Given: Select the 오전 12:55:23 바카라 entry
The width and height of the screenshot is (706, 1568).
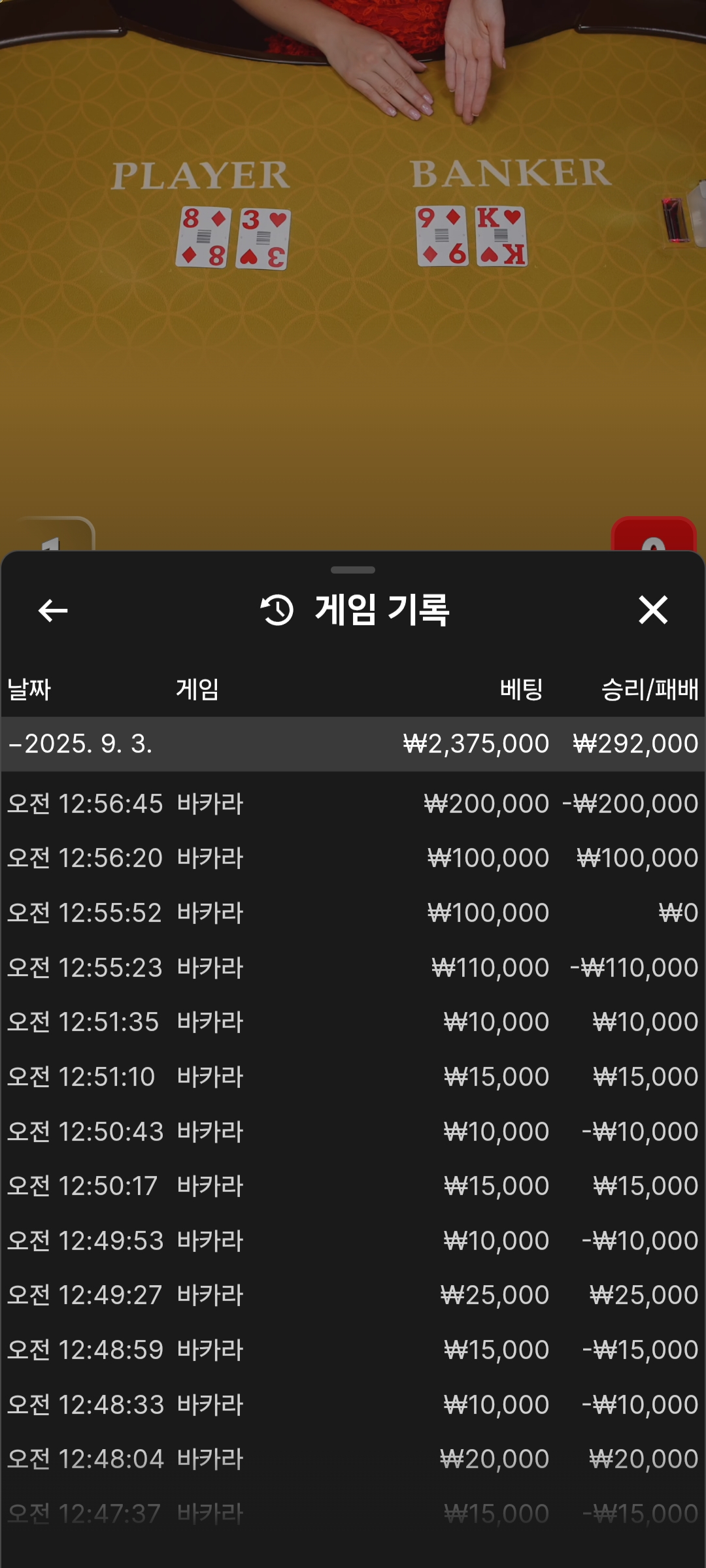Looking at the screenshot, I should pos(353,968).
